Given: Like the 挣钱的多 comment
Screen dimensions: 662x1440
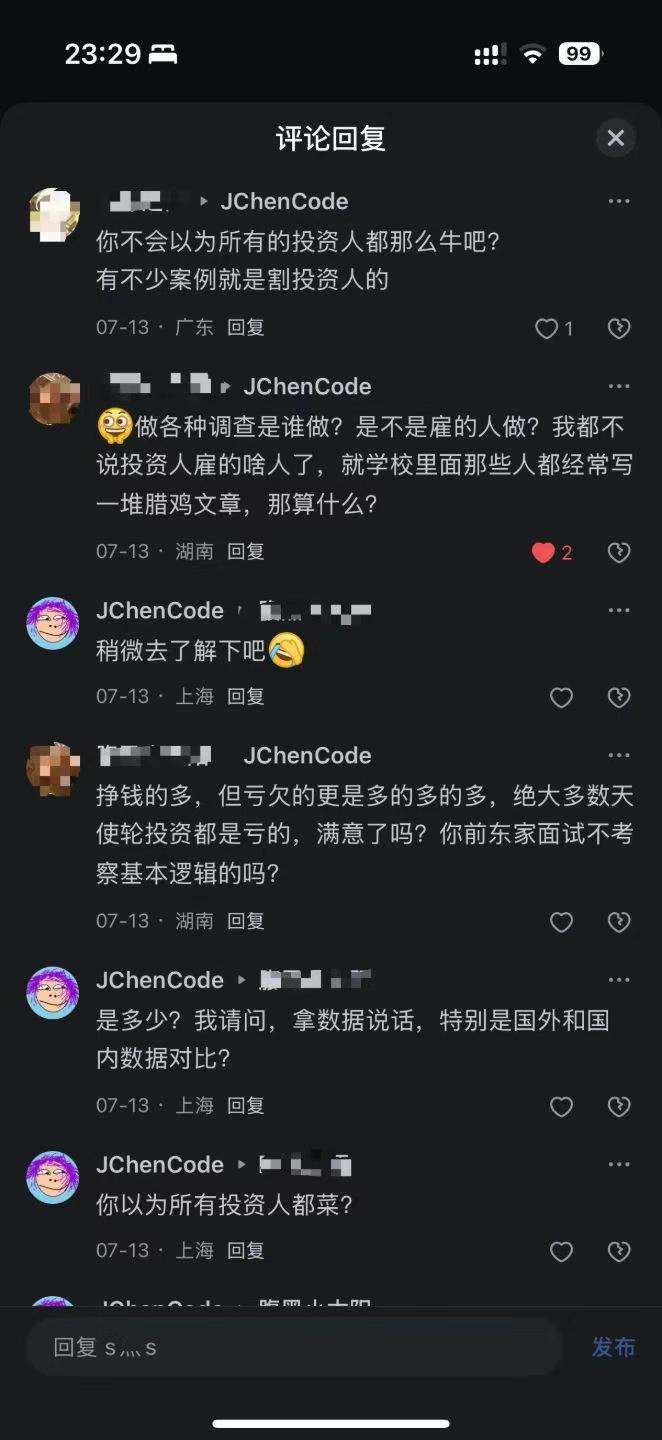Looking at the screenshot, I should point(562,922).
